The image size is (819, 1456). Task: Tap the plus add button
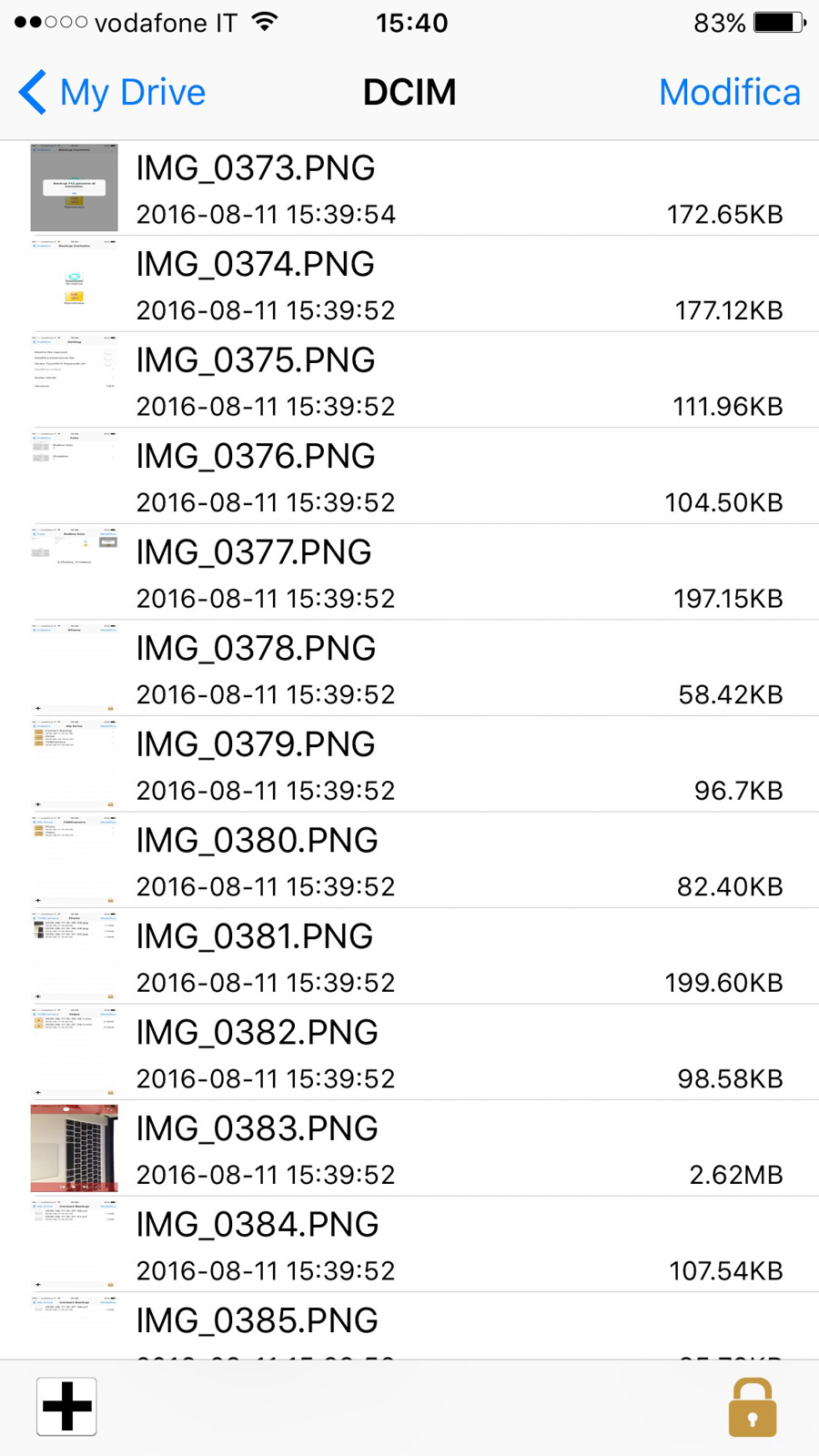66,1406
